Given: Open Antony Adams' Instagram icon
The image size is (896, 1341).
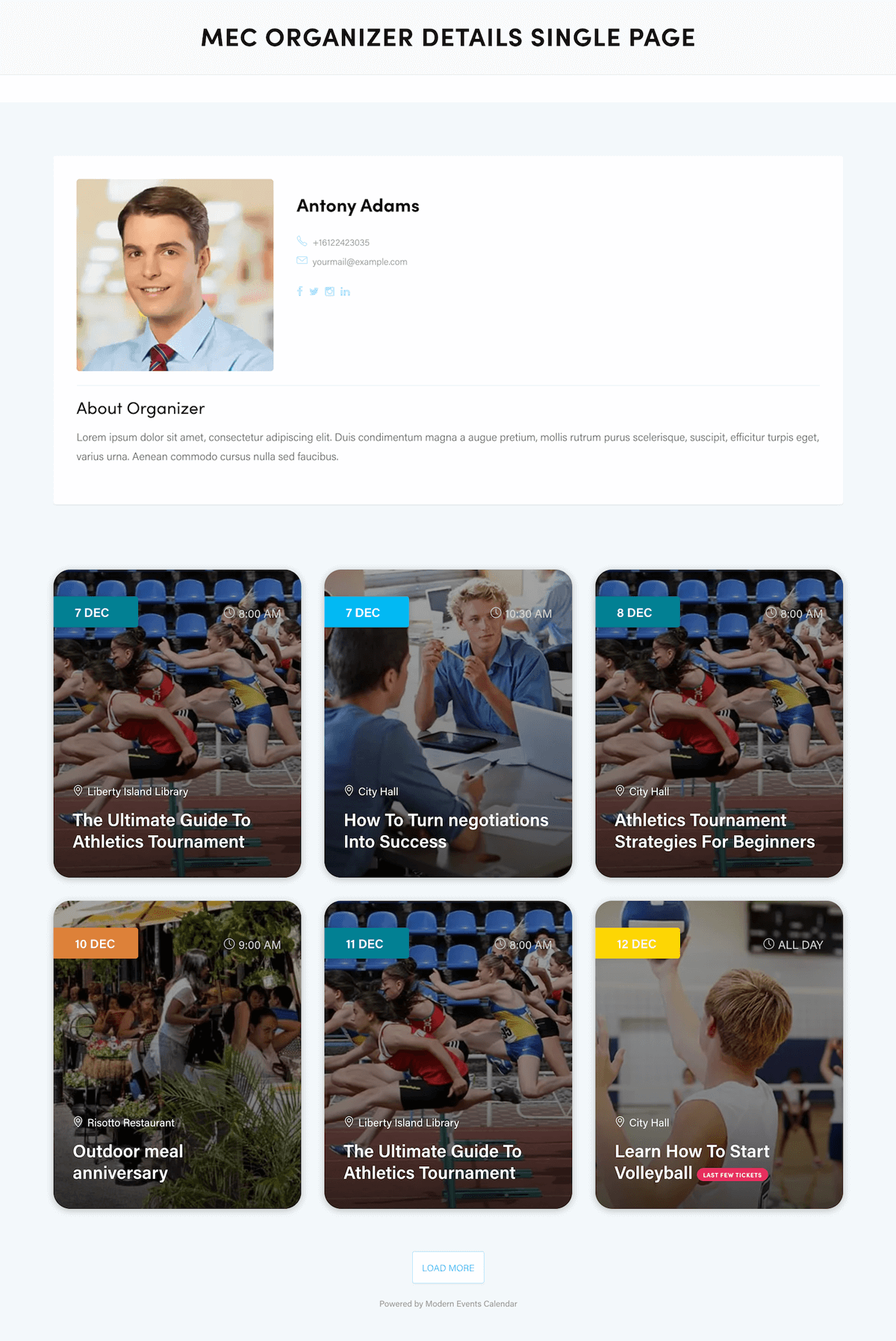Looking at the screenshot, I should (x=329, y=291).
